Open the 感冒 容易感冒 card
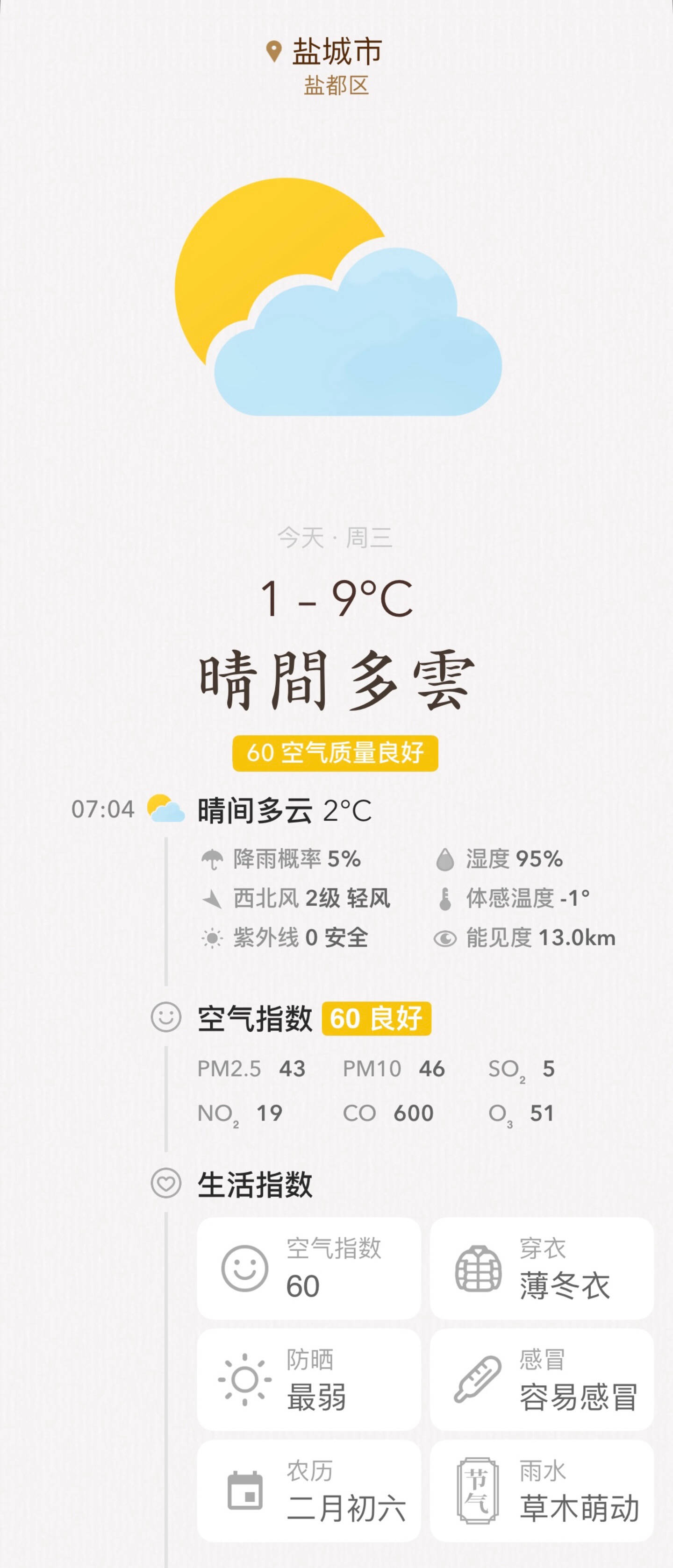This screenshot has width=673, height=1568. (x=542, y=1380)
